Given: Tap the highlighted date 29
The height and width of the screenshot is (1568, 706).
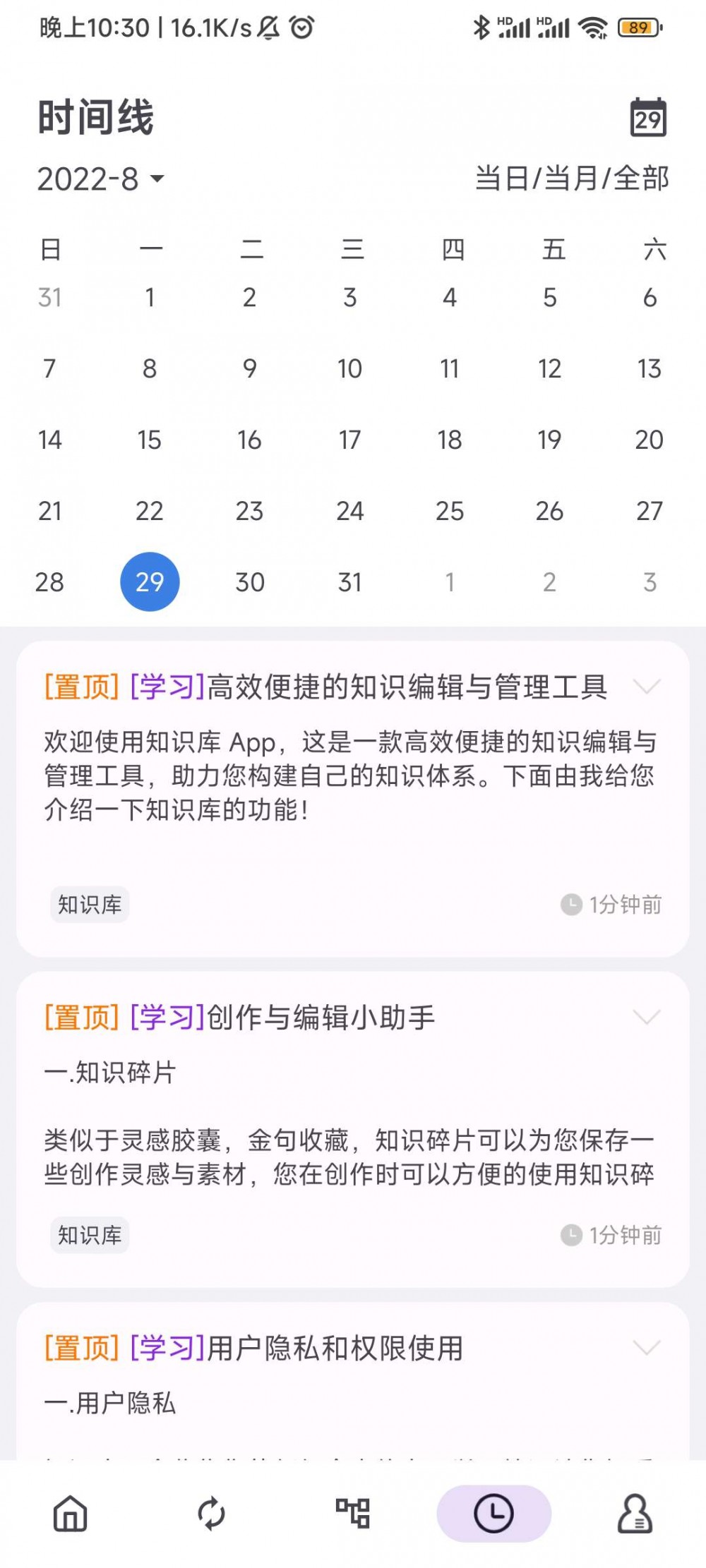Looking at the screenshot, I should tap(149, 582).
